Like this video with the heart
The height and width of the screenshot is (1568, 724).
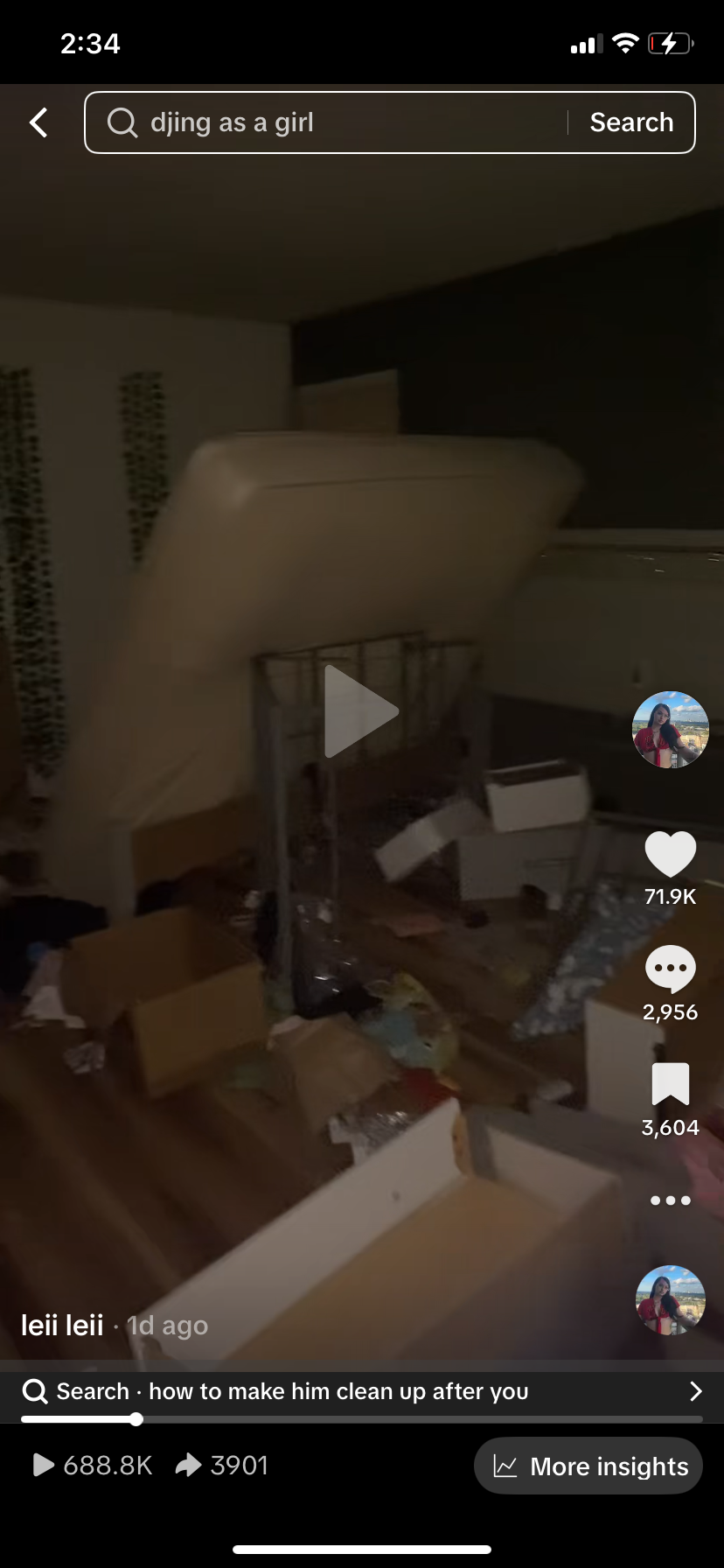(670, 854)
